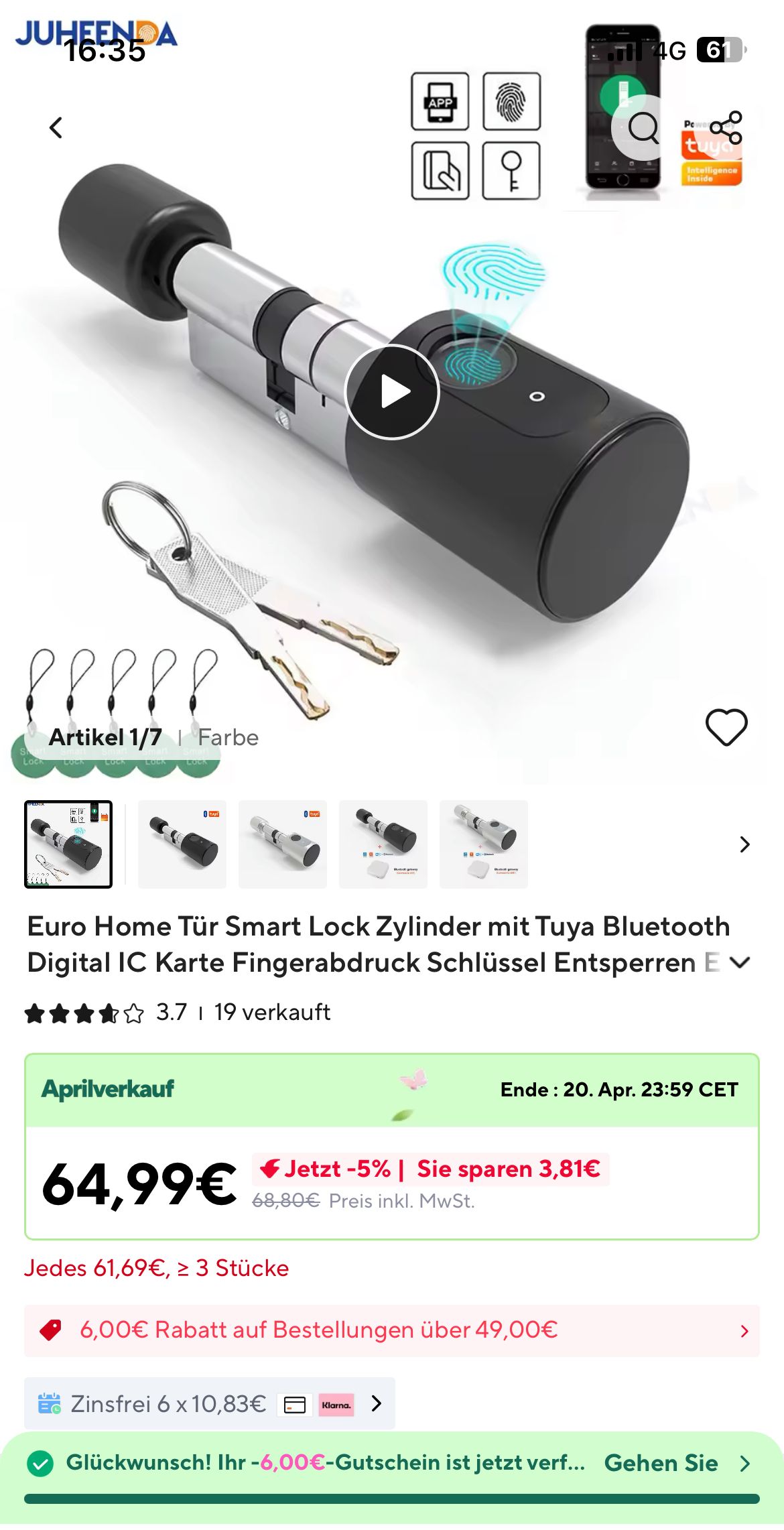Choose the fourth thumbnail, black lock with gateway
Image resolution: width=784 pixels, height=1530 pixels.
[383, 844]
